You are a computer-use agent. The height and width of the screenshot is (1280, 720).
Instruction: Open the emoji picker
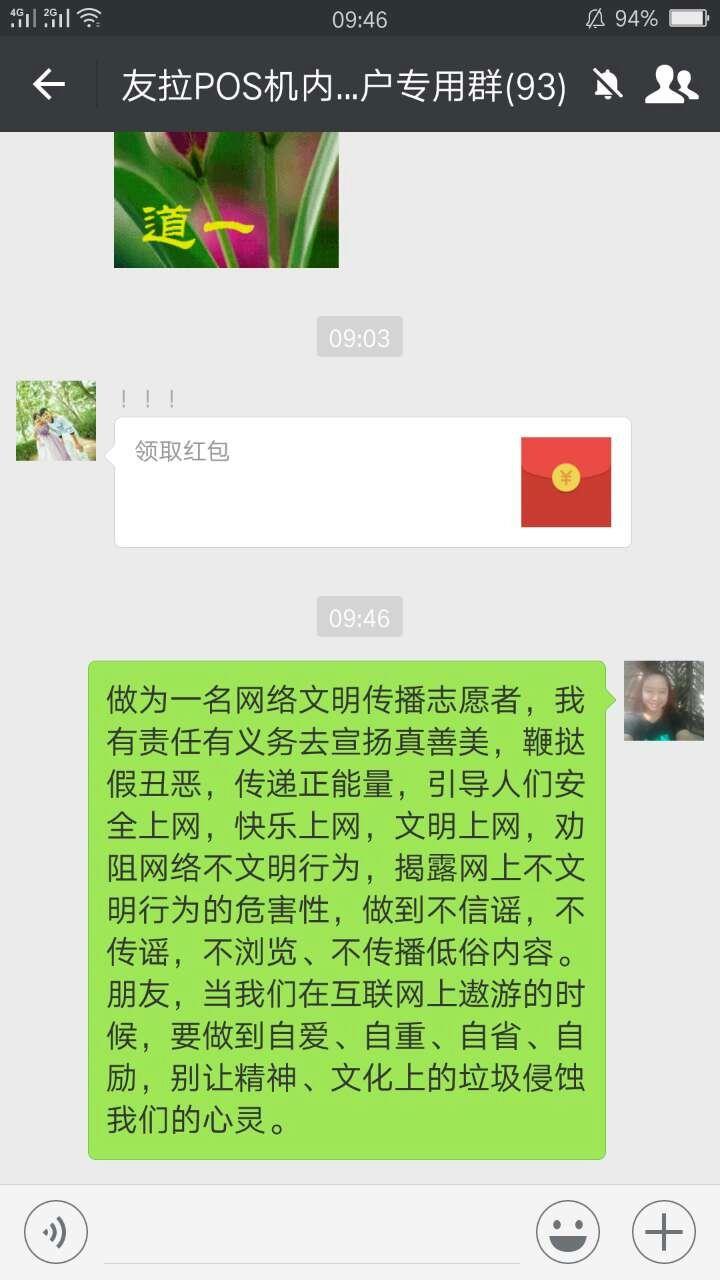coord(568,1232)
